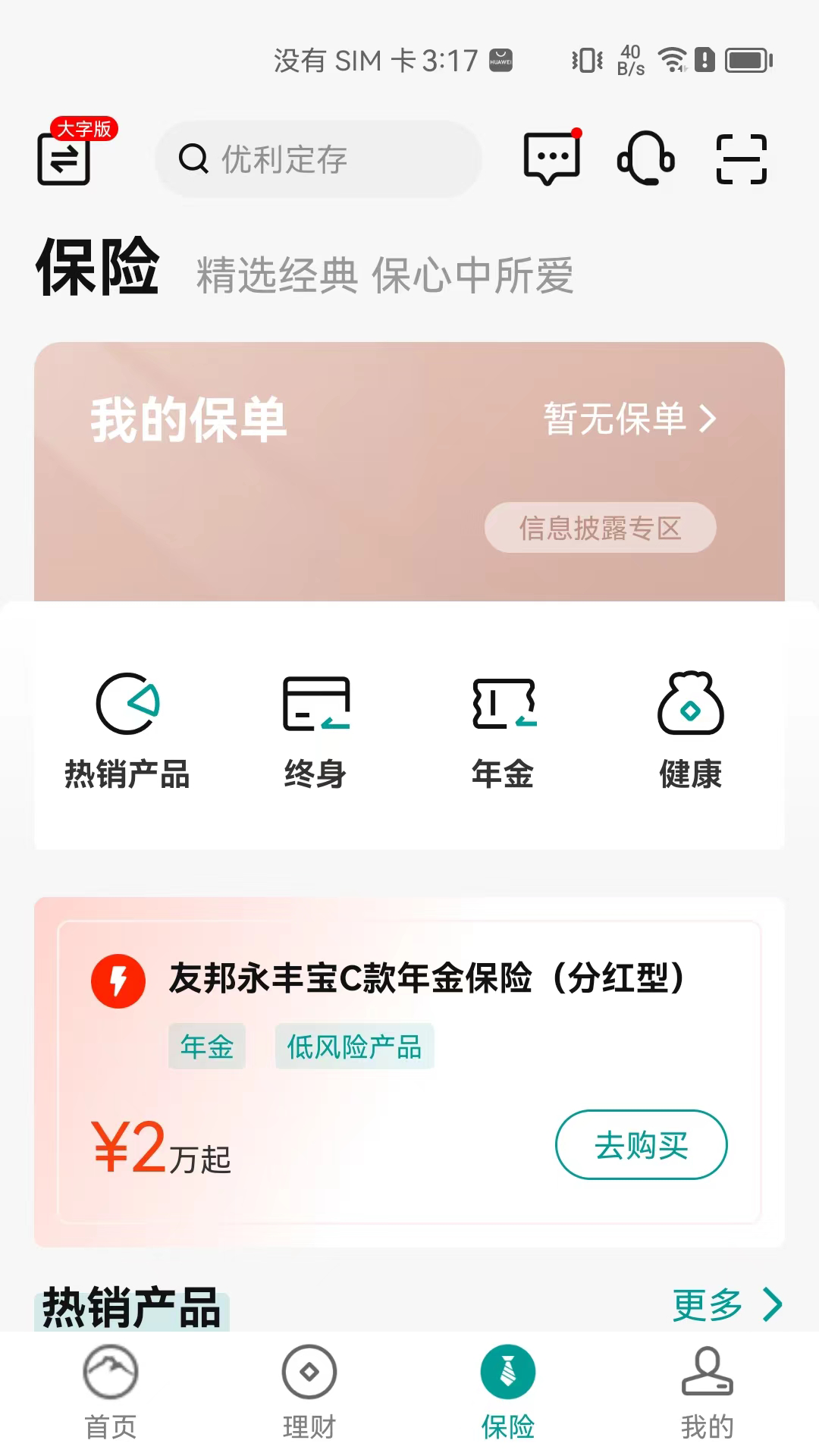
Task: View 暂无保单 policy details
Action: point(629,419)
